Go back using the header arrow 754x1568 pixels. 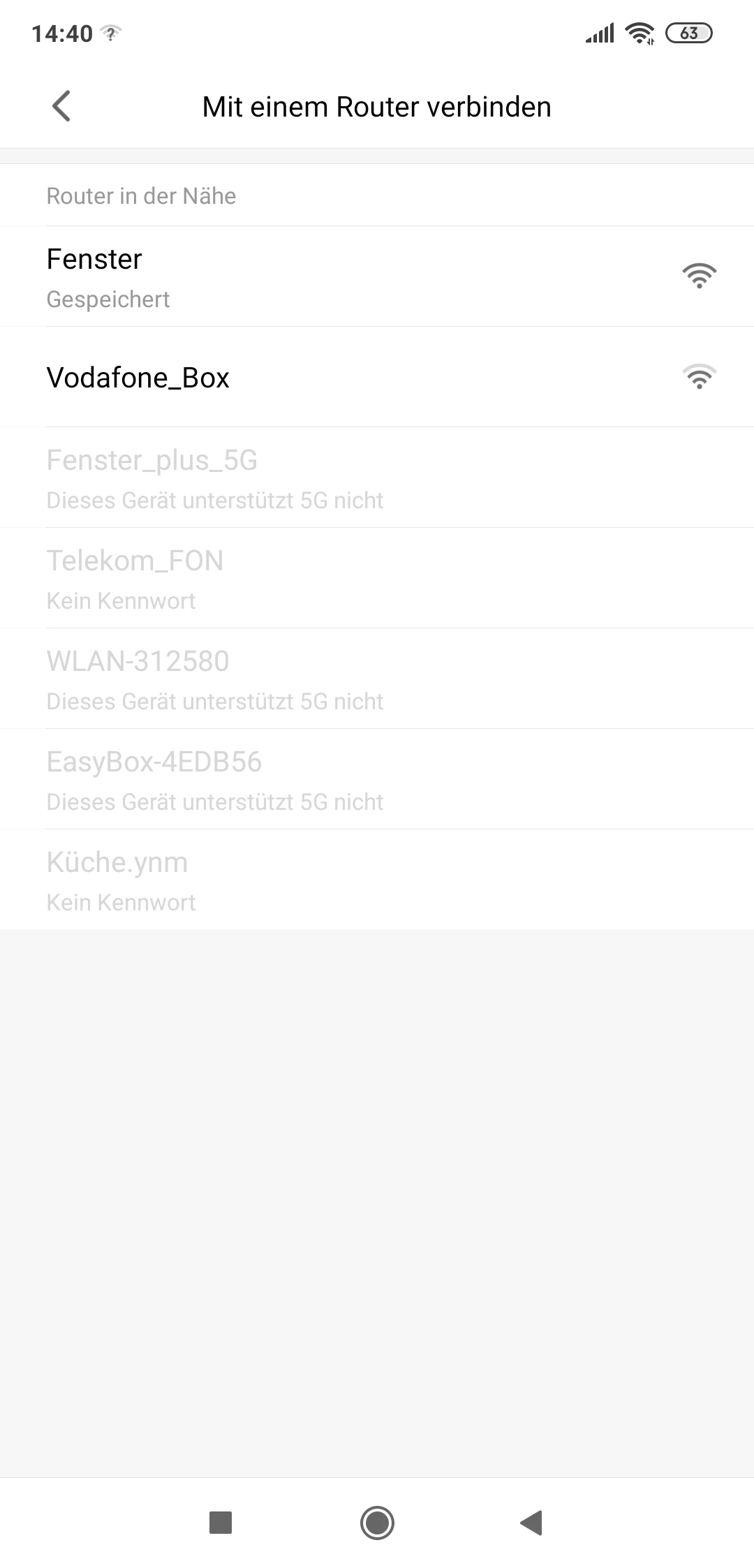(61, 107)
